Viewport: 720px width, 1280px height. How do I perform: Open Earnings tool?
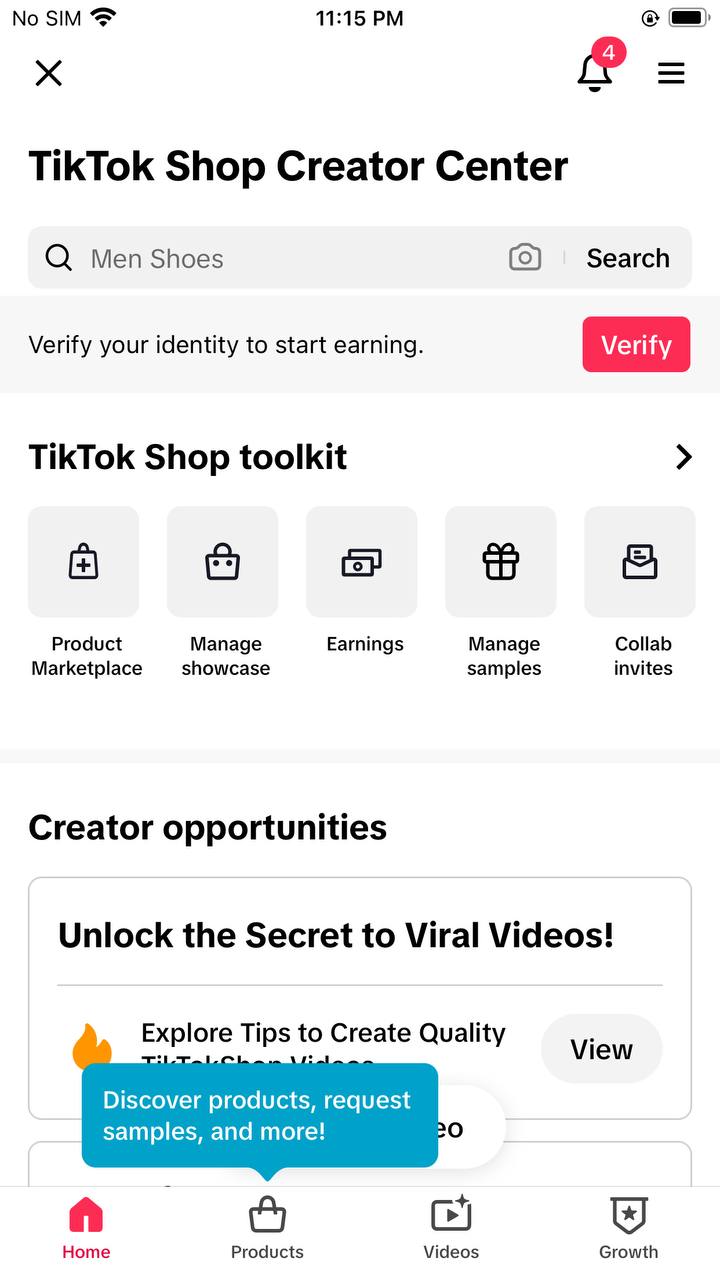coord(363,581)
